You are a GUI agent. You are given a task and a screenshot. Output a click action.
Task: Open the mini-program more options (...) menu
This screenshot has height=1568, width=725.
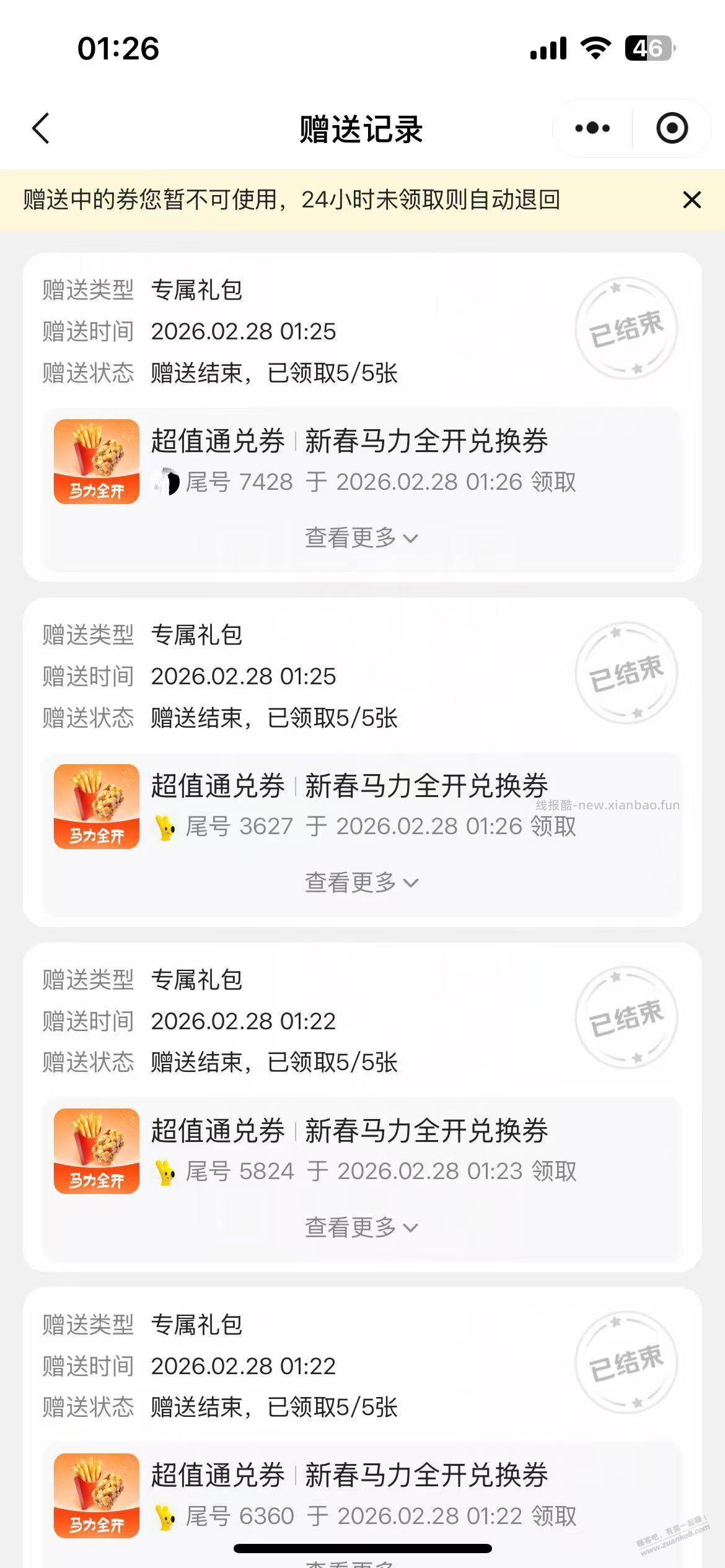click(591, 127)
